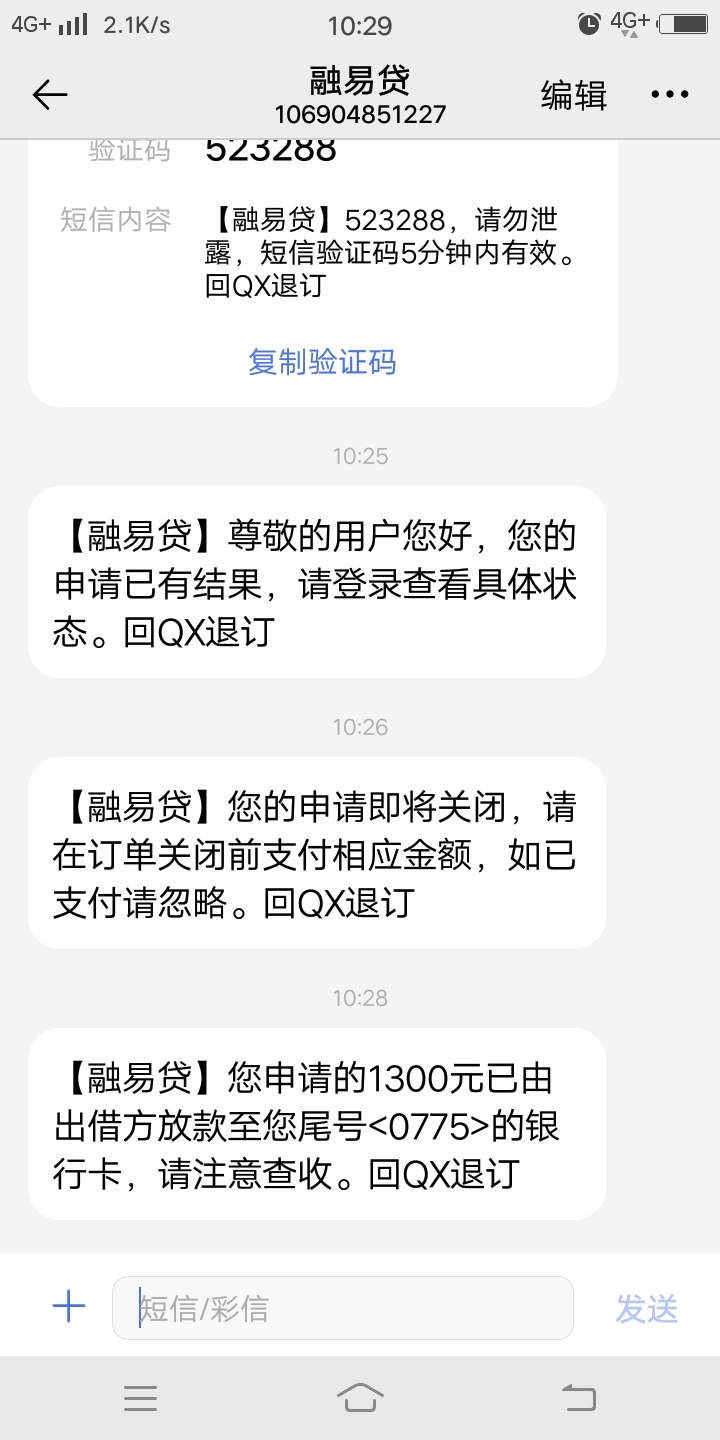This screenshot has width=720, height=1440.
Task: Open the system navigation menu button
Action: click(x=140, y=1398)
